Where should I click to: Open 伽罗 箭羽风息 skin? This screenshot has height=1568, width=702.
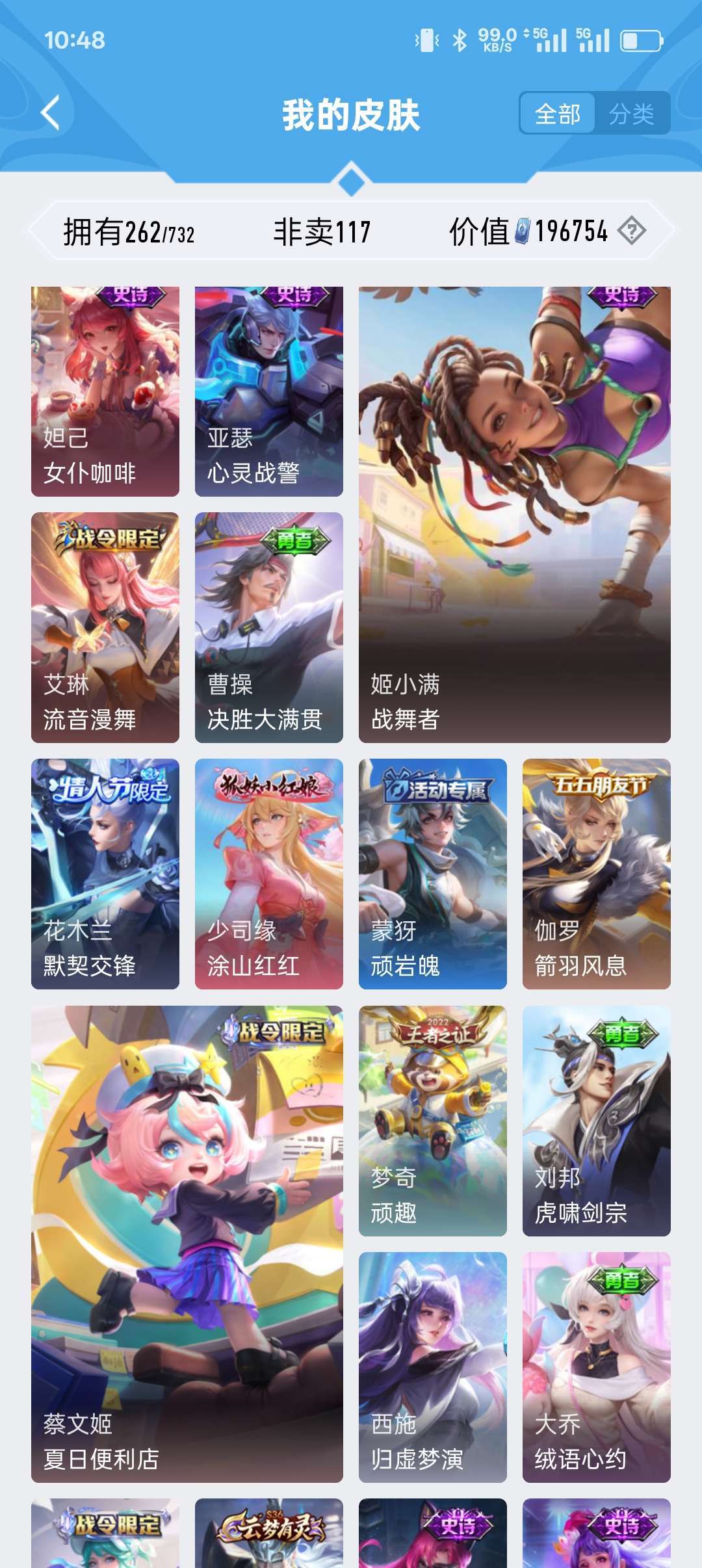coord(597,874)
